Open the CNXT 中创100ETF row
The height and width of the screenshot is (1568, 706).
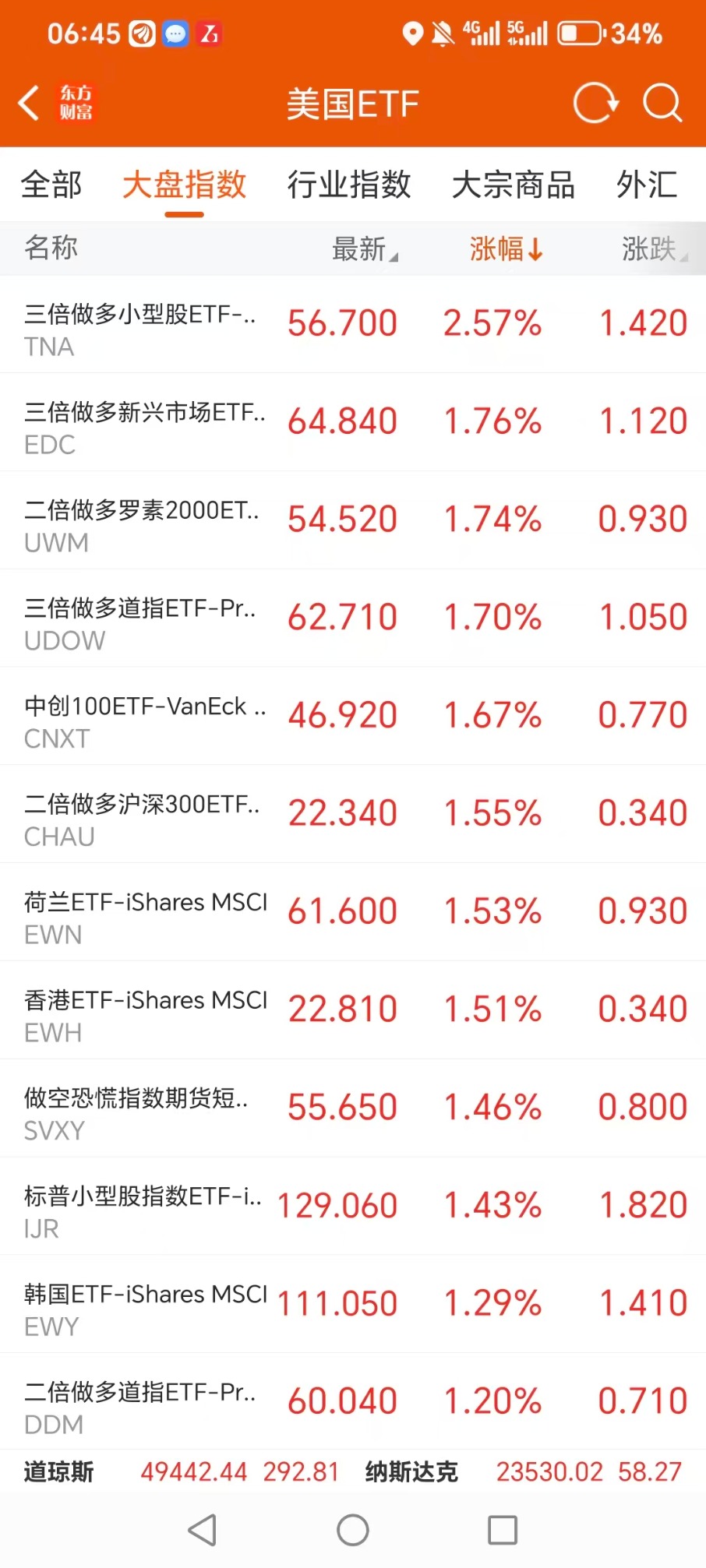click(x=353, y=717)
